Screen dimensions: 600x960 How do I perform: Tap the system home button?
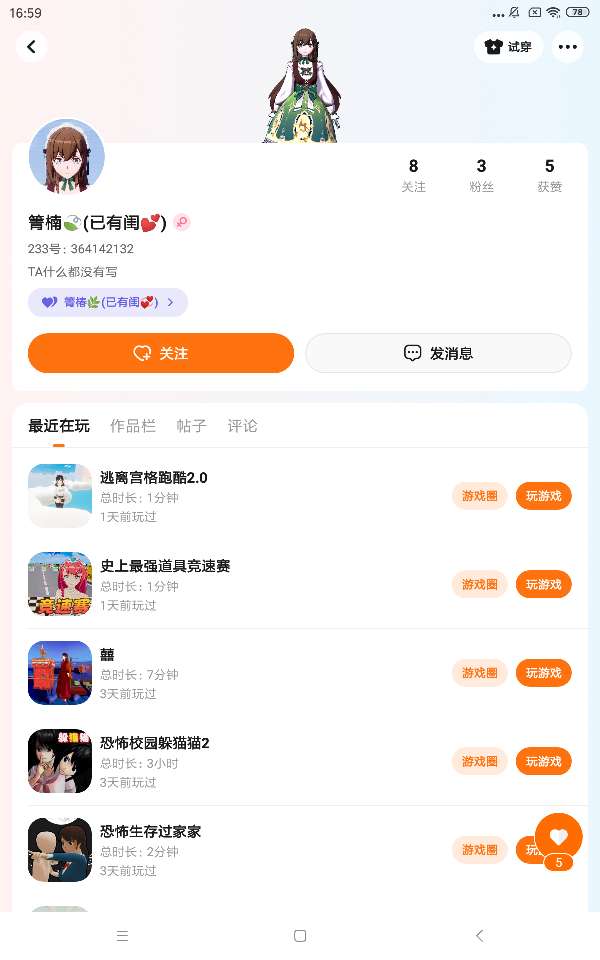[x=300, y=936]
